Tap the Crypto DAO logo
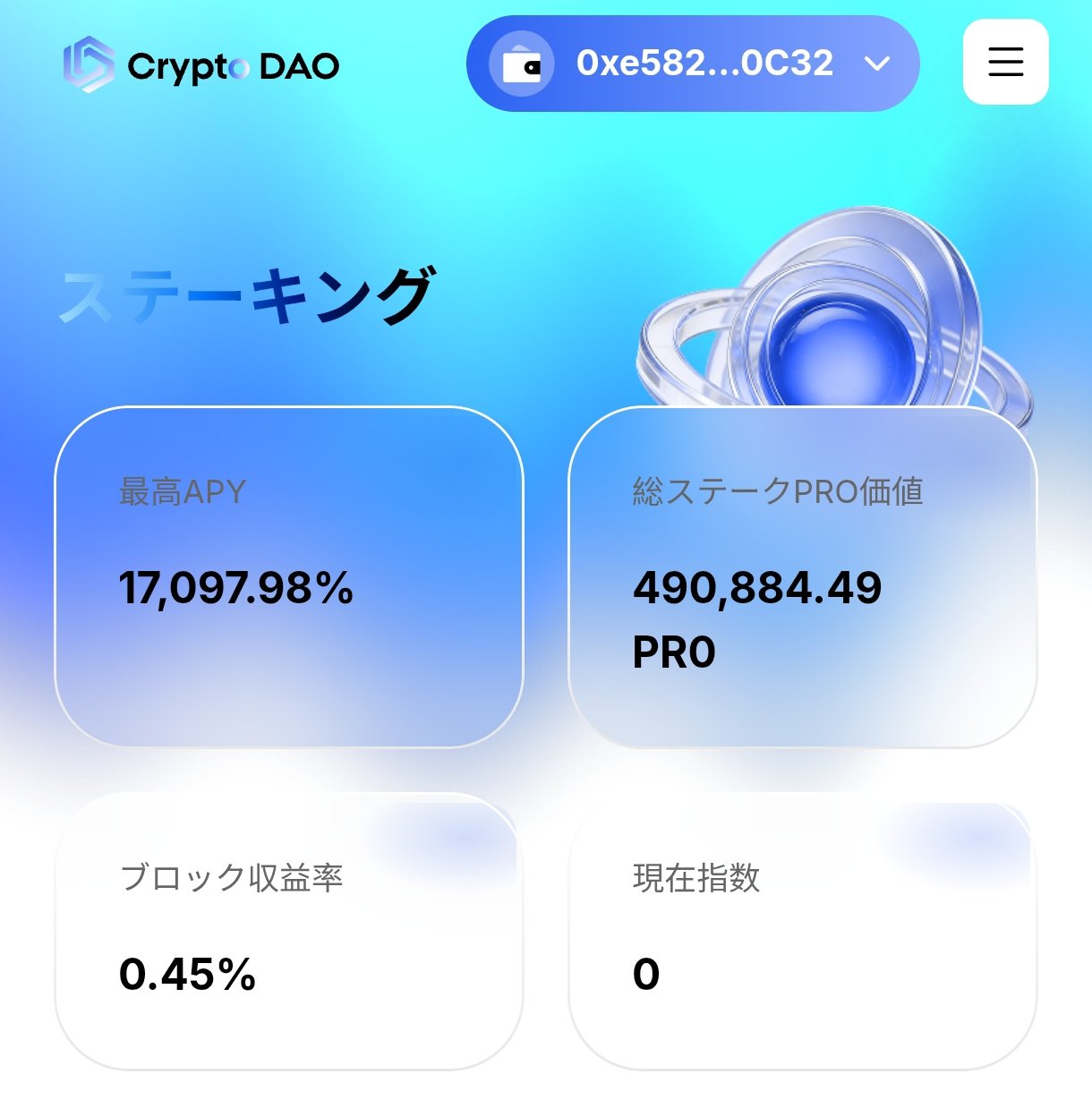The width and height of the screenshot is (1092, 1100). [x=200, y=64]
